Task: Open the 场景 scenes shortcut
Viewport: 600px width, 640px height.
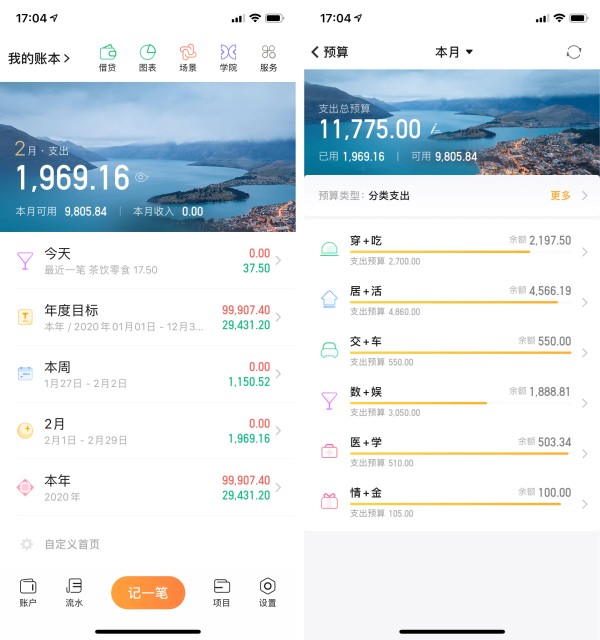Action: tap(188, 58)
